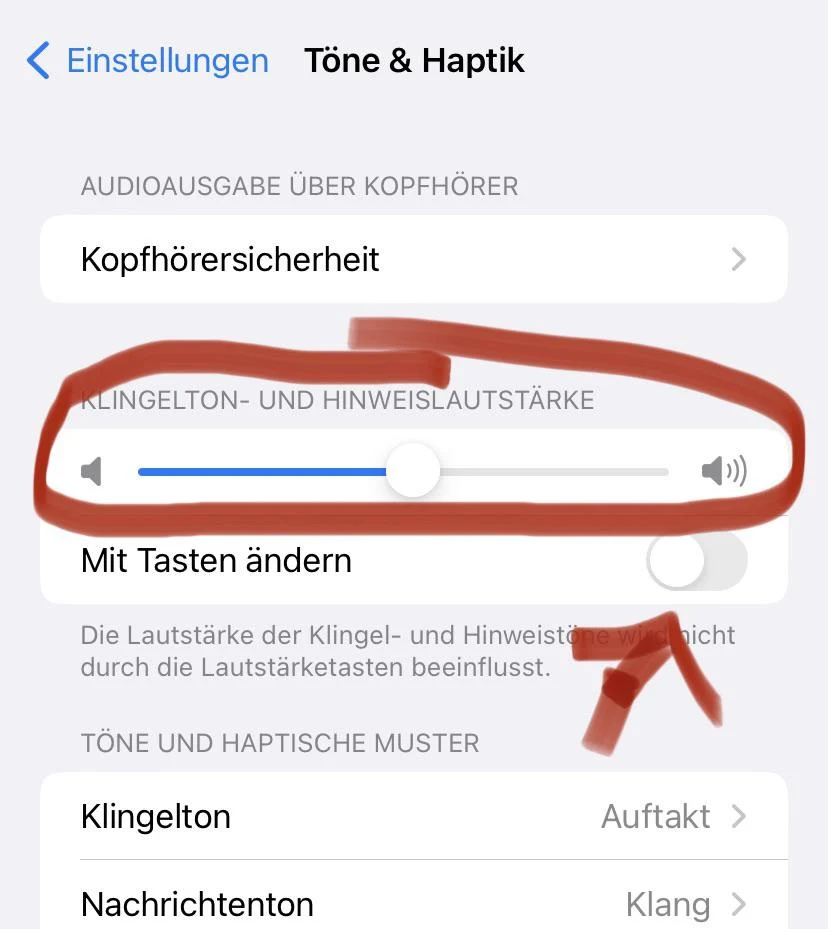The height and width of the screenshot is (929, 828).
Task: Go back to Einstellungen
Action: point(148,60)
